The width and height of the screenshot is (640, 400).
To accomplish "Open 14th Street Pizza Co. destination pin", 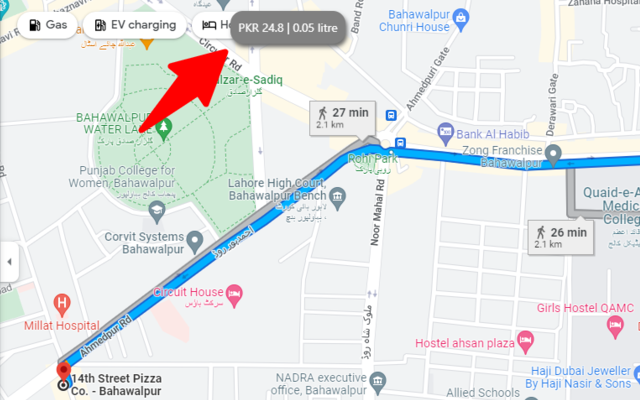I will coord(64,371).
